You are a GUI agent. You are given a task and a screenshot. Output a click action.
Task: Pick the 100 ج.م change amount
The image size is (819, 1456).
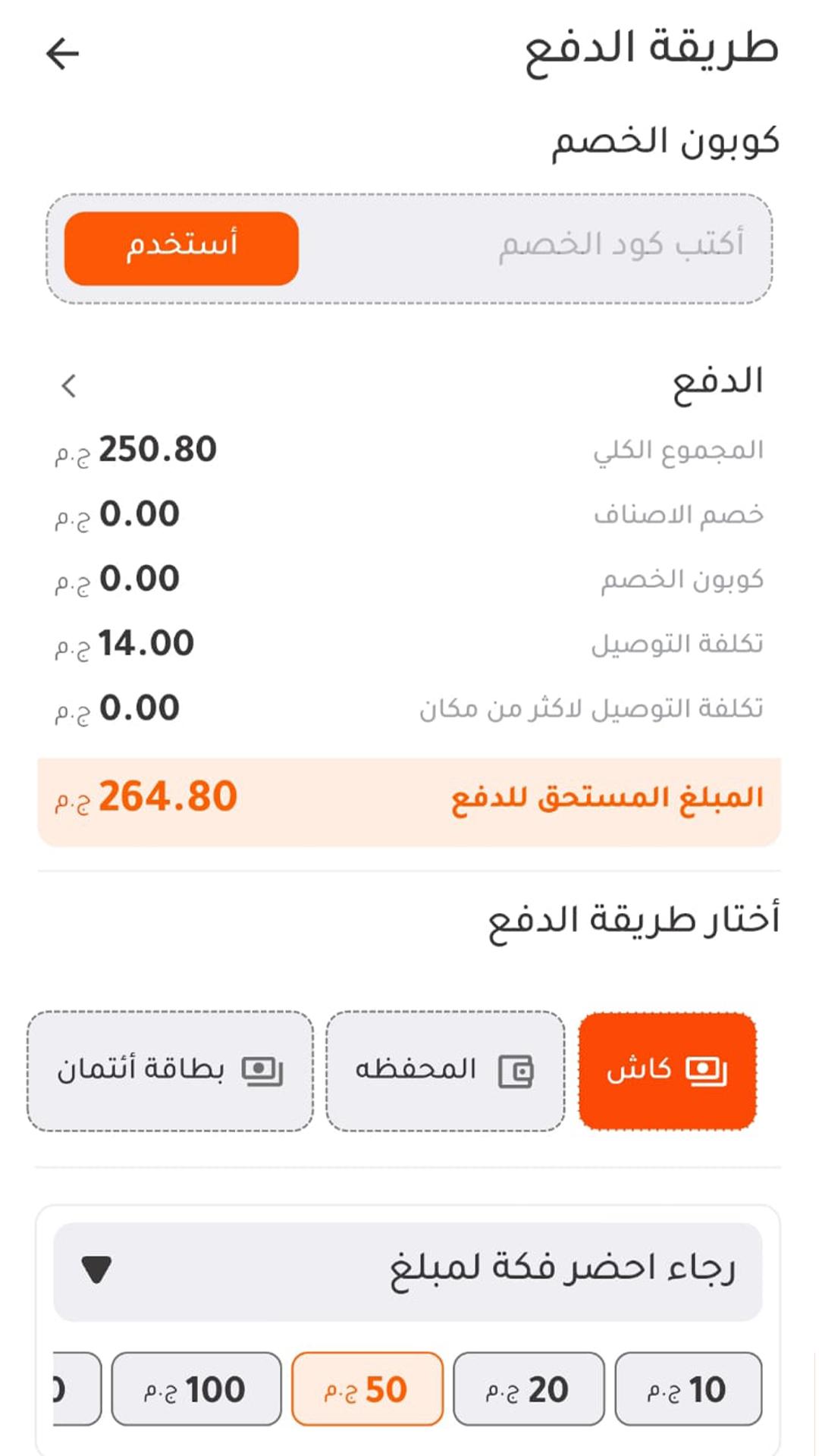click(x=196, y=1389)
